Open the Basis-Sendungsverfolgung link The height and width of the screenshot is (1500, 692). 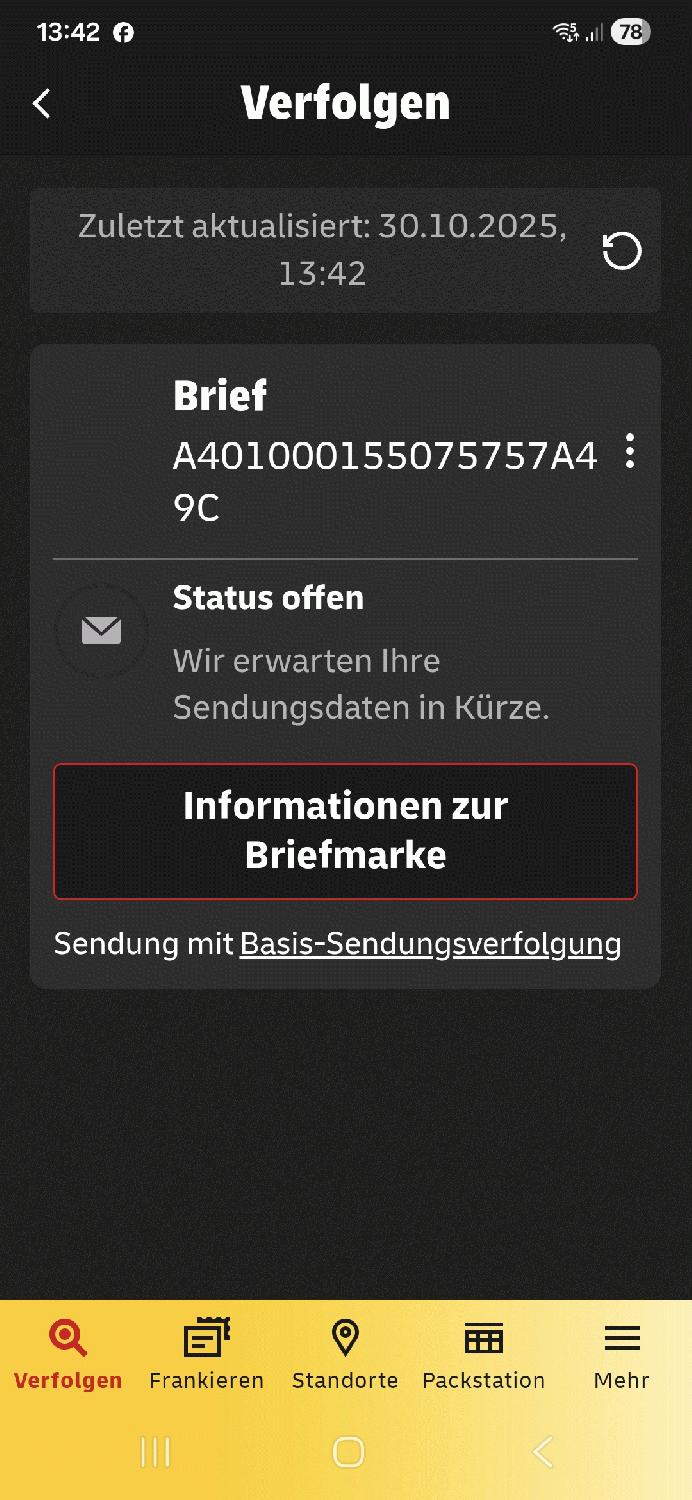(x=430, y=944)
